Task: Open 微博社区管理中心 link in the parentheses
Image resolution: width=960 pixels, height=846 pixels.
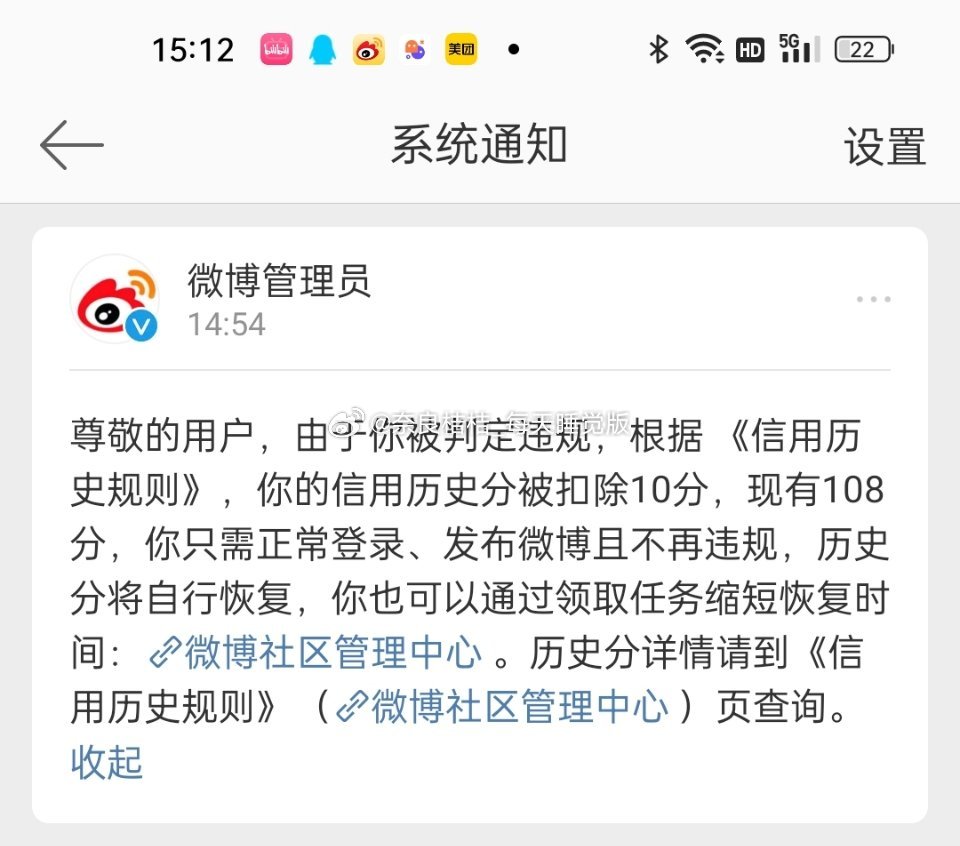Action: pos(503,707)
